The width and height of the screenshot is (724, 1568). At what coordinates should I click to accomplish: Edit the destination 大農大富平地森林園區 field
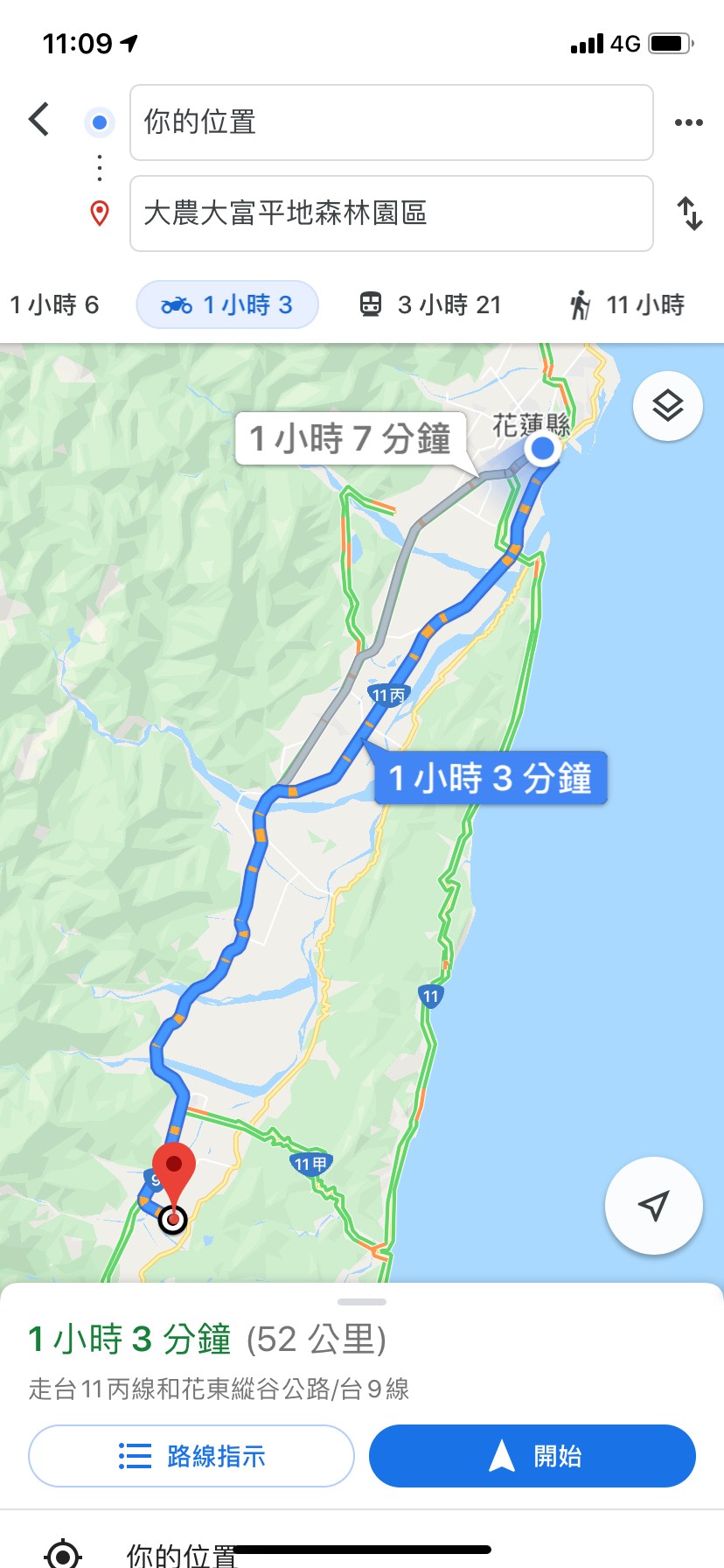pyautogui.click(x=391, y=213)
